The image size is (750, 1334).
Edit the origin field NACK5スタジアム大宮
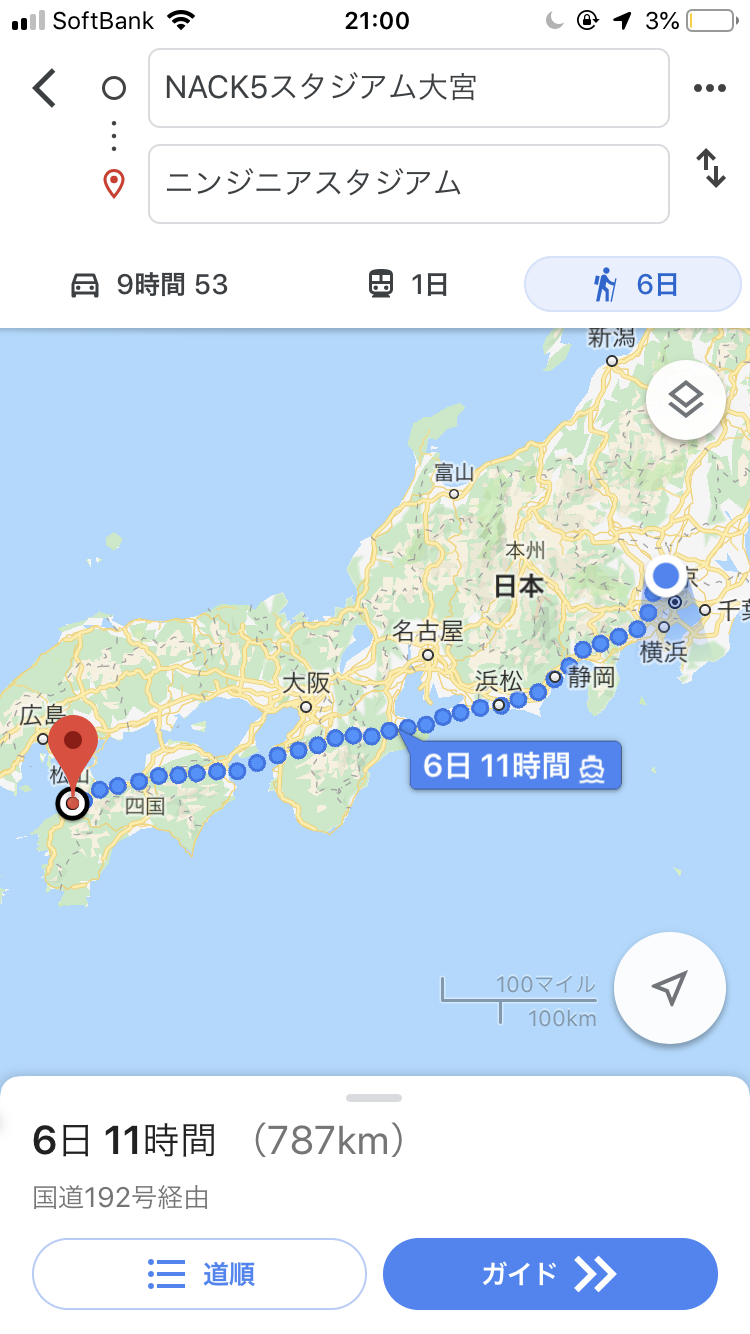408,88
